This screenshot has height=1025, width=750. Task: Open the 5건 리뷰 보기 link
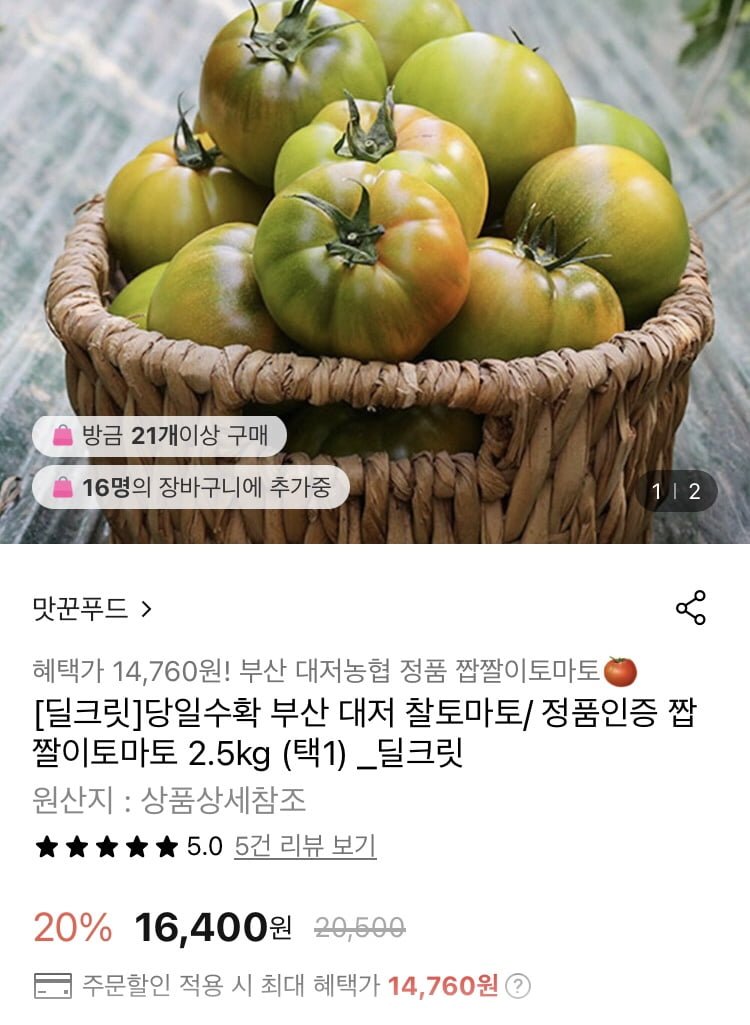click(305, 846)
